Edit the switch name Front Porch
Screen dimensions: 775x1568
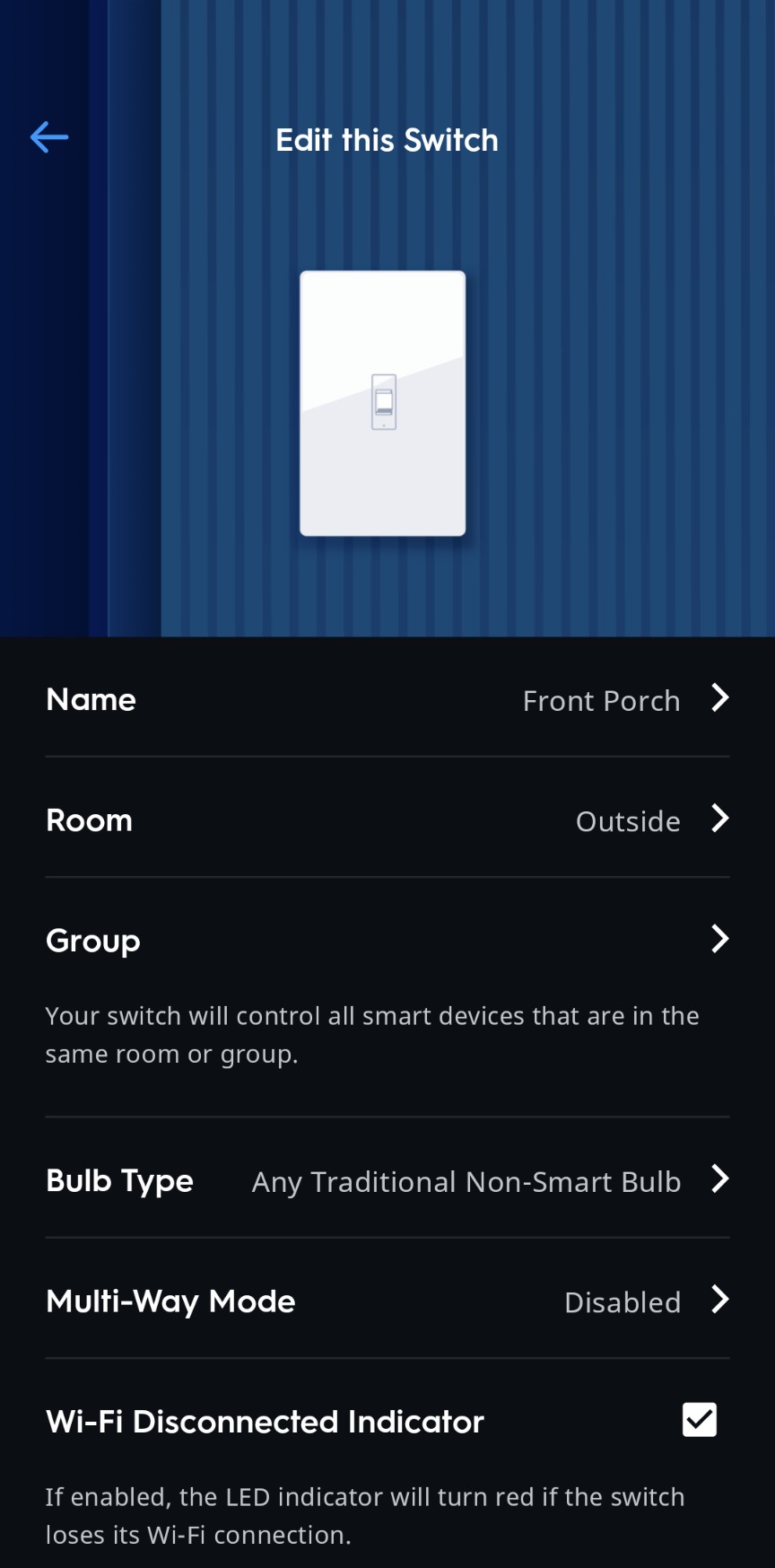[387, 698]
